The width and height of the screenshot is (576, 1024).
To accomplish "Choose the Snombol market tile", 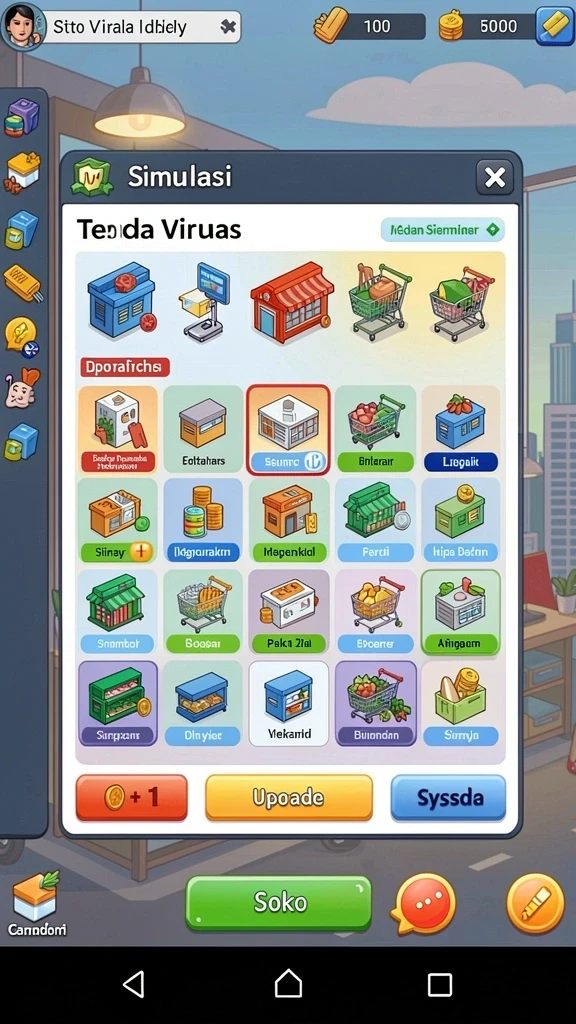I will pyautogui.click(x=118, y=612).
